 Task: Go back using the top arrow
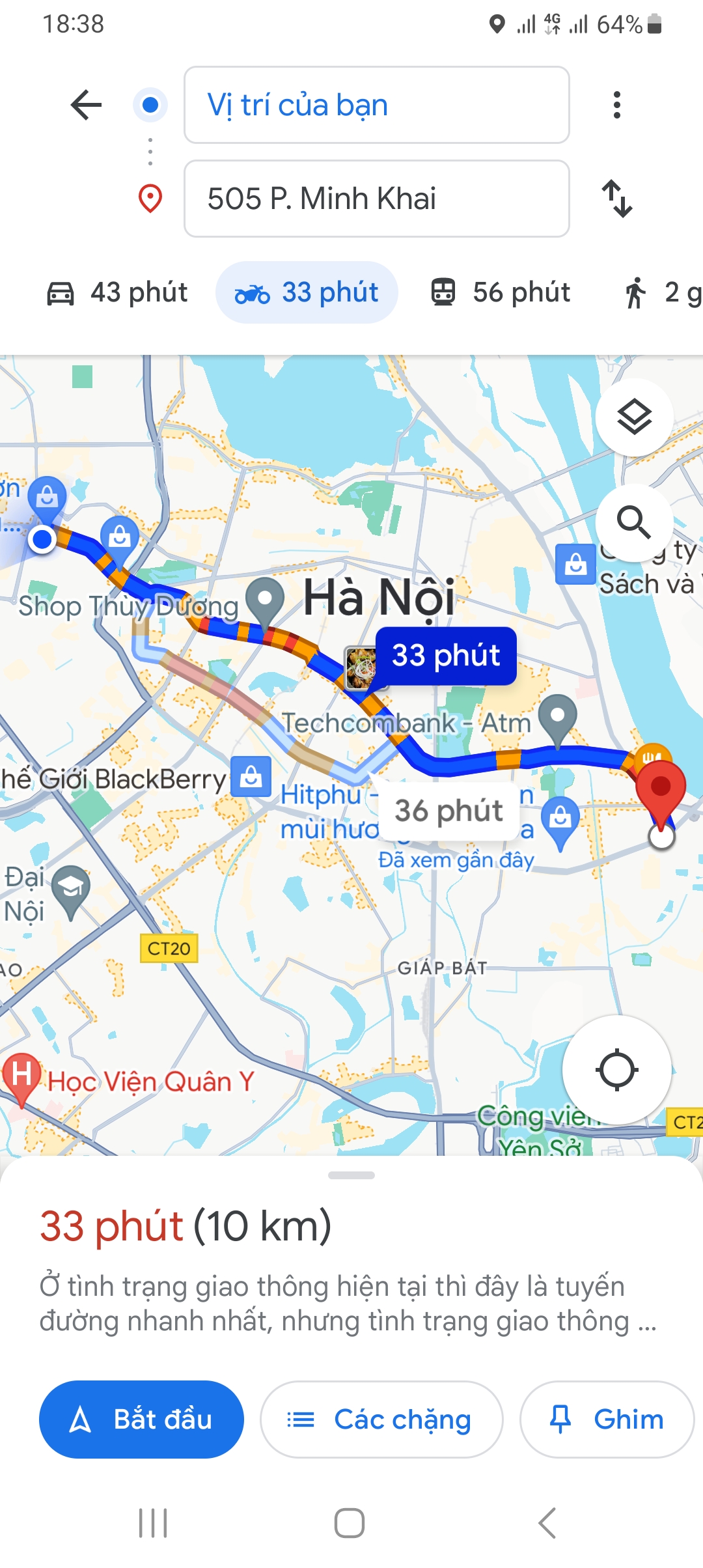[x=86, y=105]
